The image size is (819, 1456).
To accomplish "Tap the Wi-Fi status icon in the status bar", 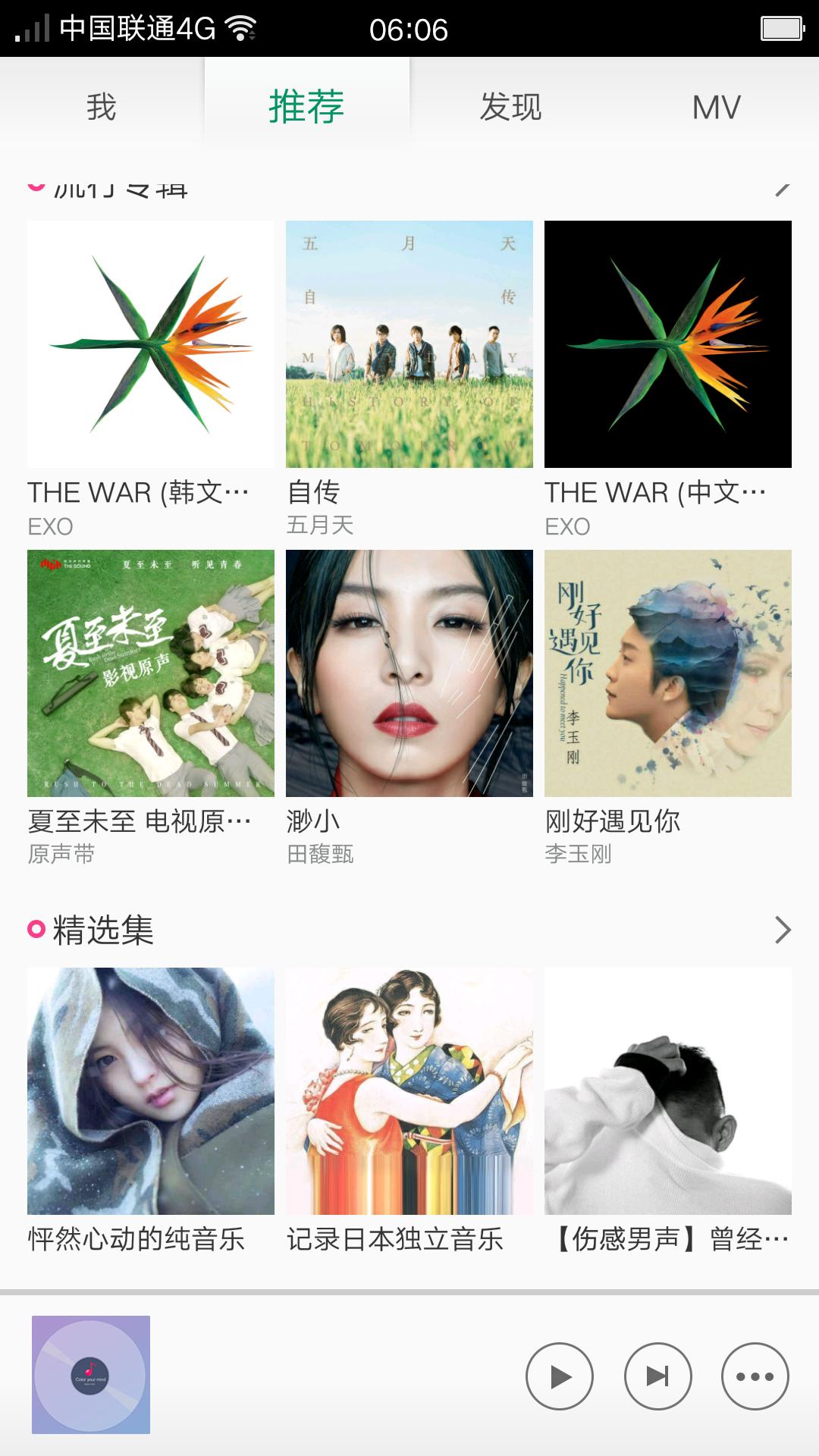I will click(241, 27).
